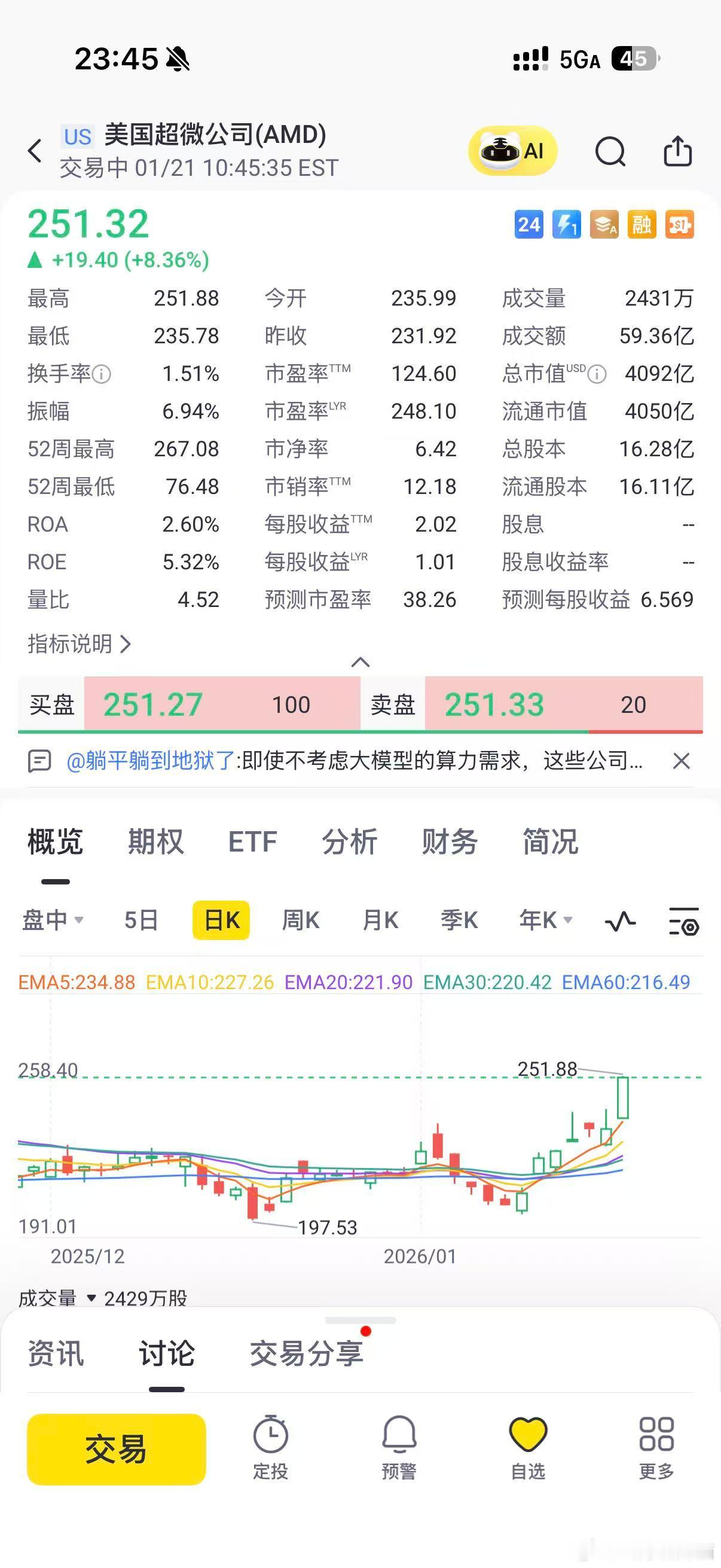Open 指标说明 link
The height and width of the screenshot is (1568, 721).
pyautogui.click(x=78, y=643)
